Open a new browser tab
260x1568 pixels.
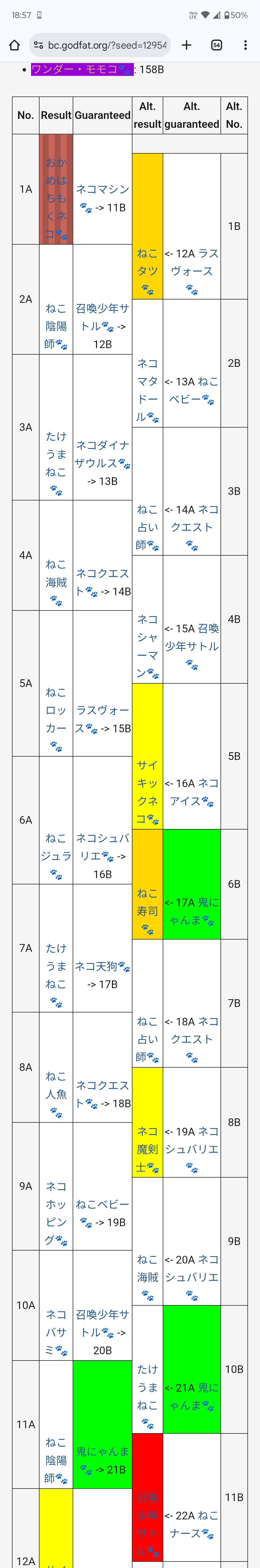pyautogui.click(x=187, y=45)
